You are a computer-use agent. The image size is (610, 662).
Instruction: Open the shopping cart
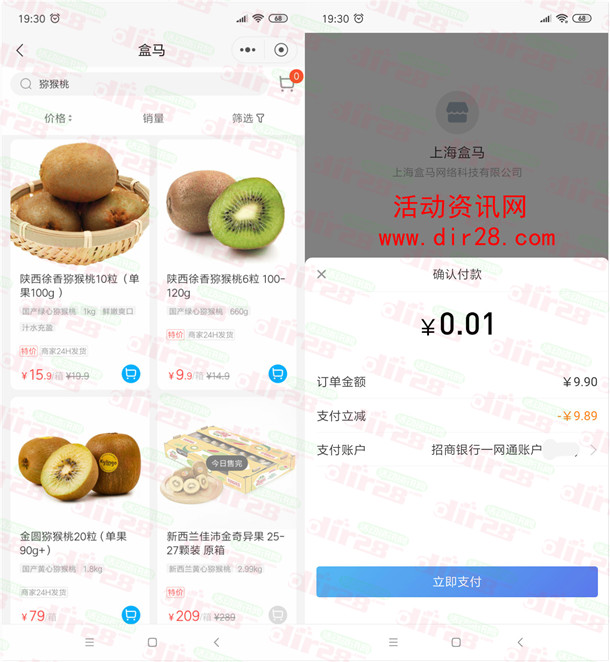[x=287, y=84]
